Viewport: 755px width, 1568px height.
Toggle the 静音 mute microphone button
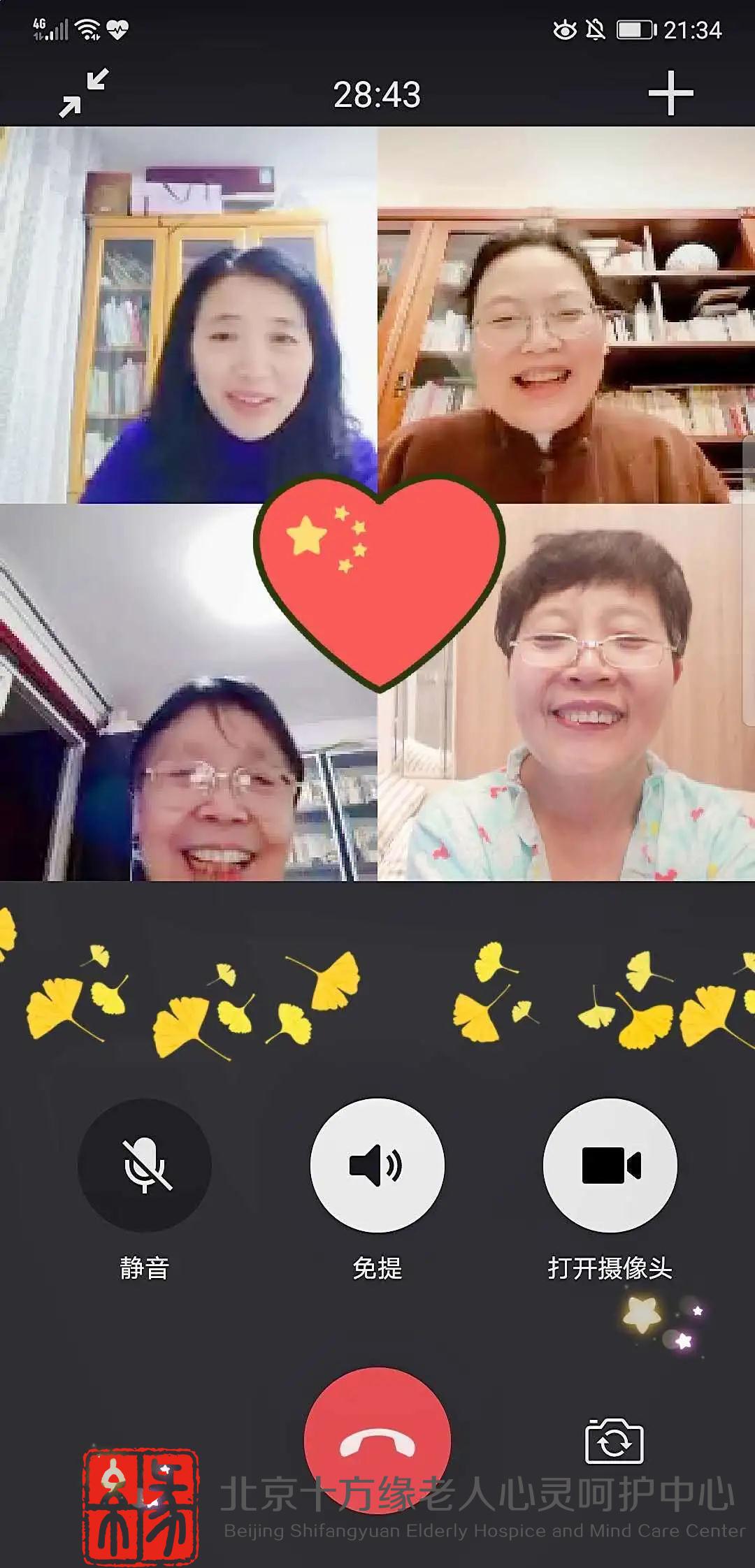click(145, 1165)
